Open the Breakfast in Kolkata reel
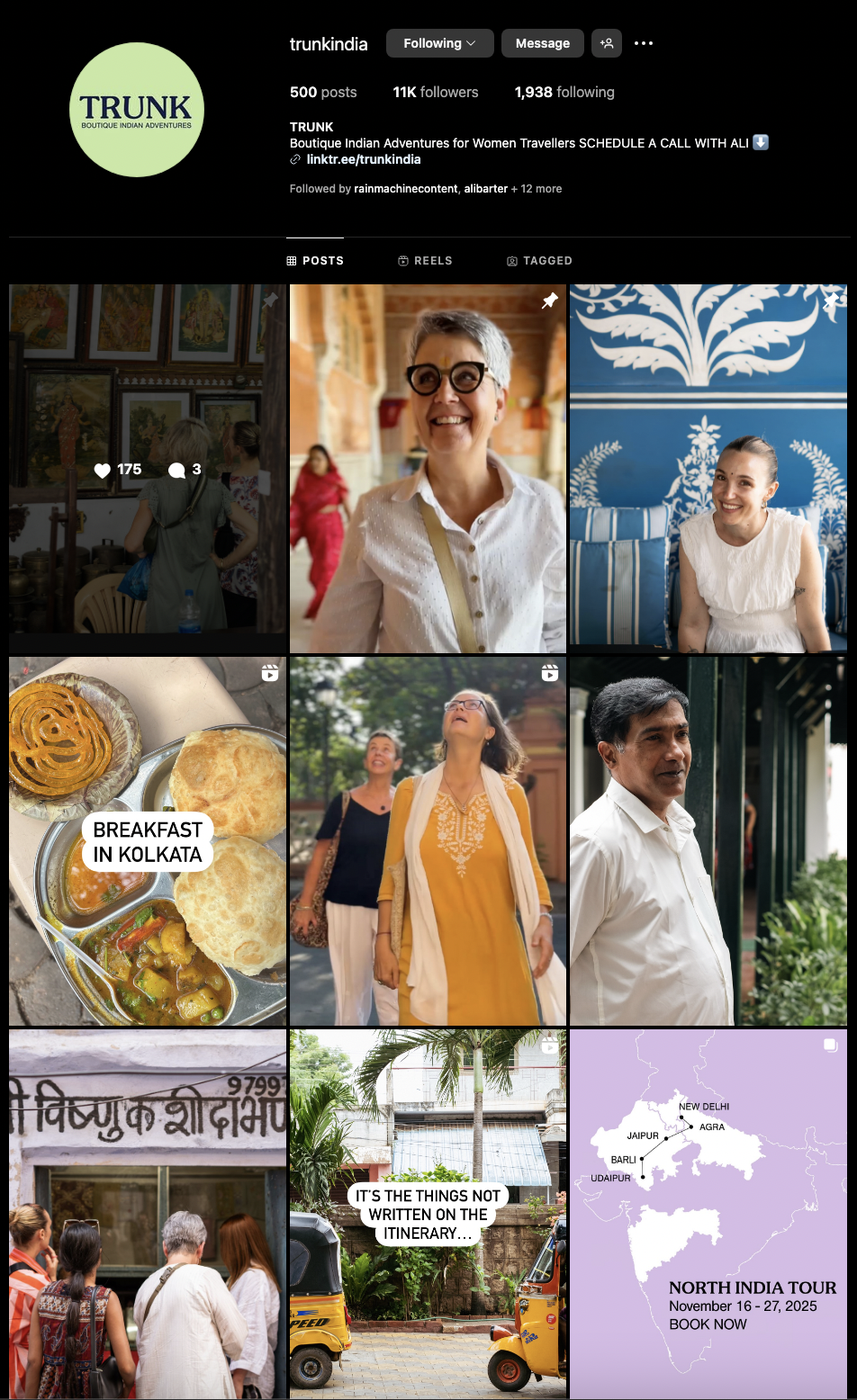Screen dimensions: 857x1400 pos(148,841)
